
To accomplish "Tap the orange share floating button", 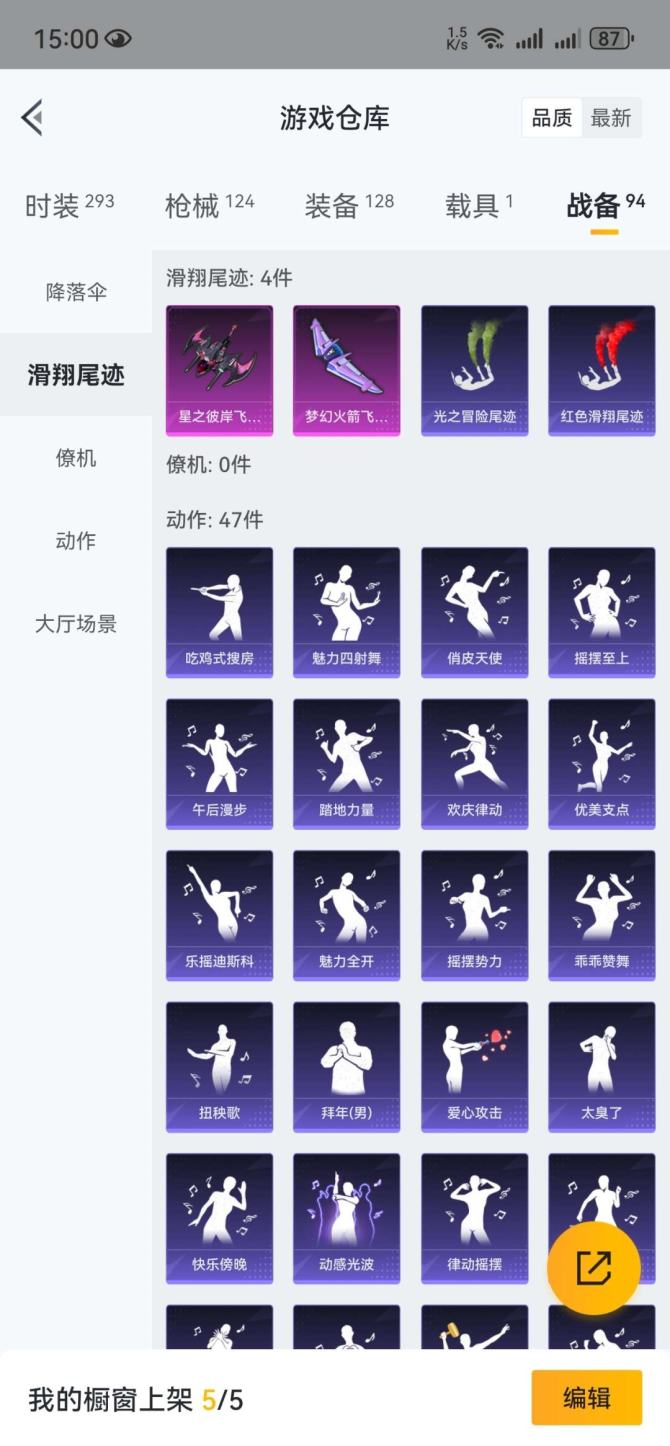I will click(x=593, y=1267).
